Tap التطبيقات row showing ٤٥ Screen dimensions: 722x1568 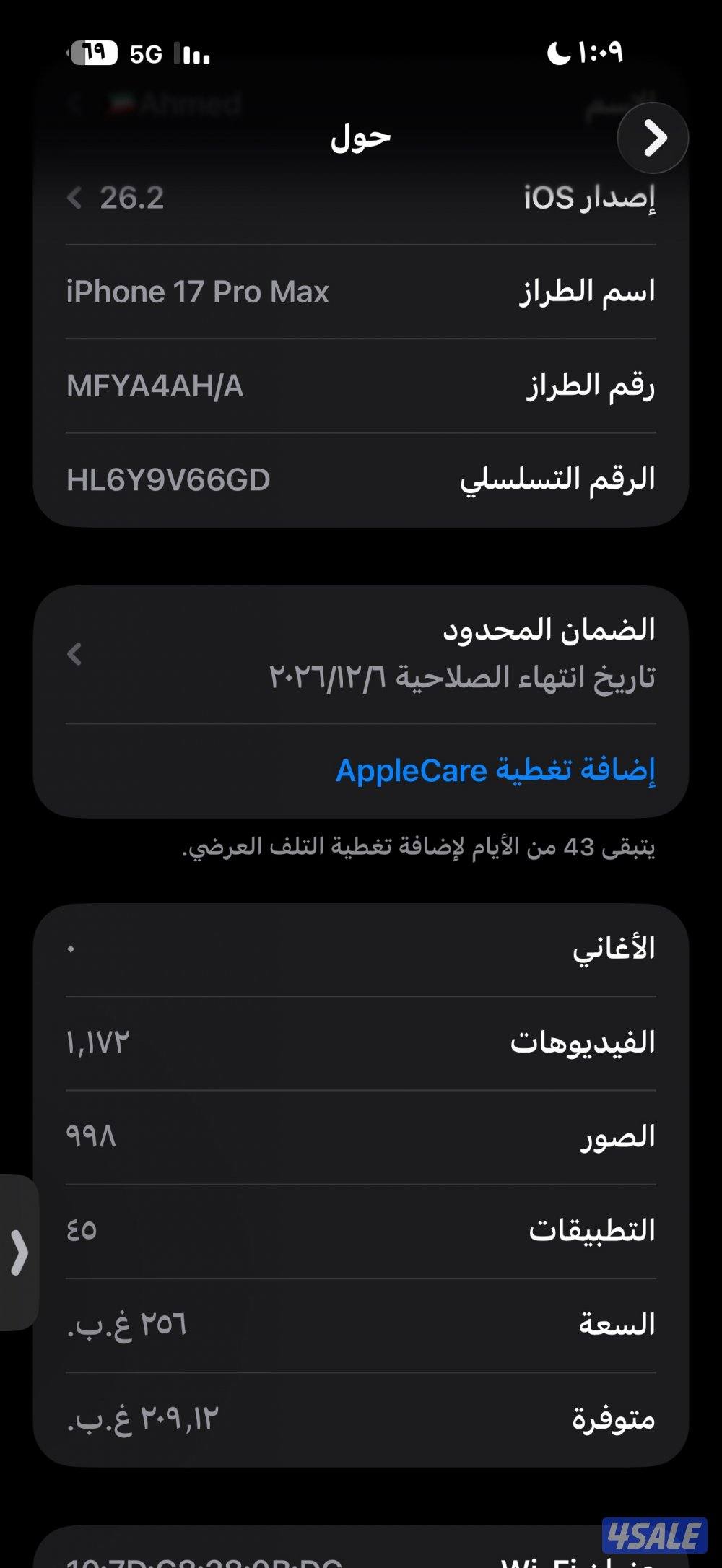(x=361, y=1229)
